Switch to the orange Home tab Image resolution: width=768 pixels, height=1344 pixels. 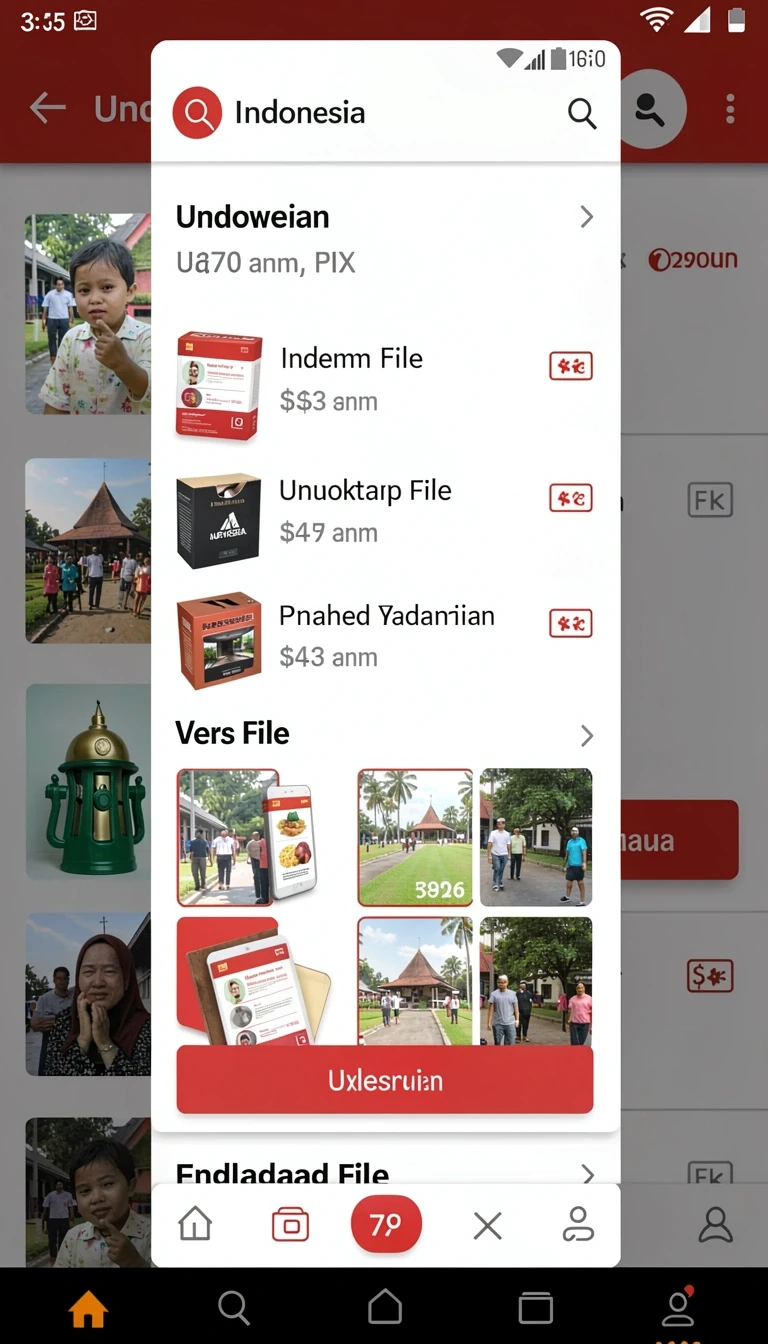click(88, 1307)
